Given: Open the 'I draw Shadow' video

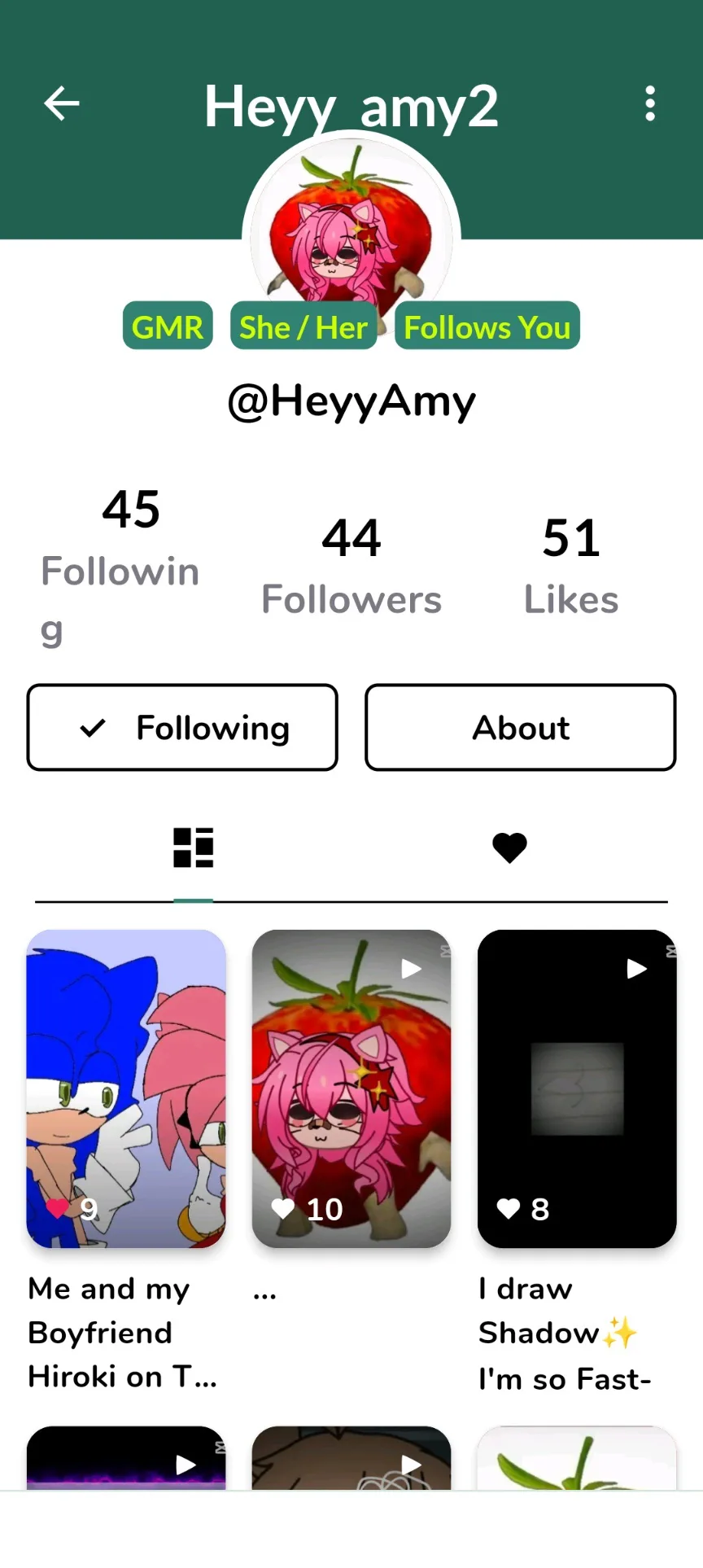Looking at the screenshot, I should 577,1088.
